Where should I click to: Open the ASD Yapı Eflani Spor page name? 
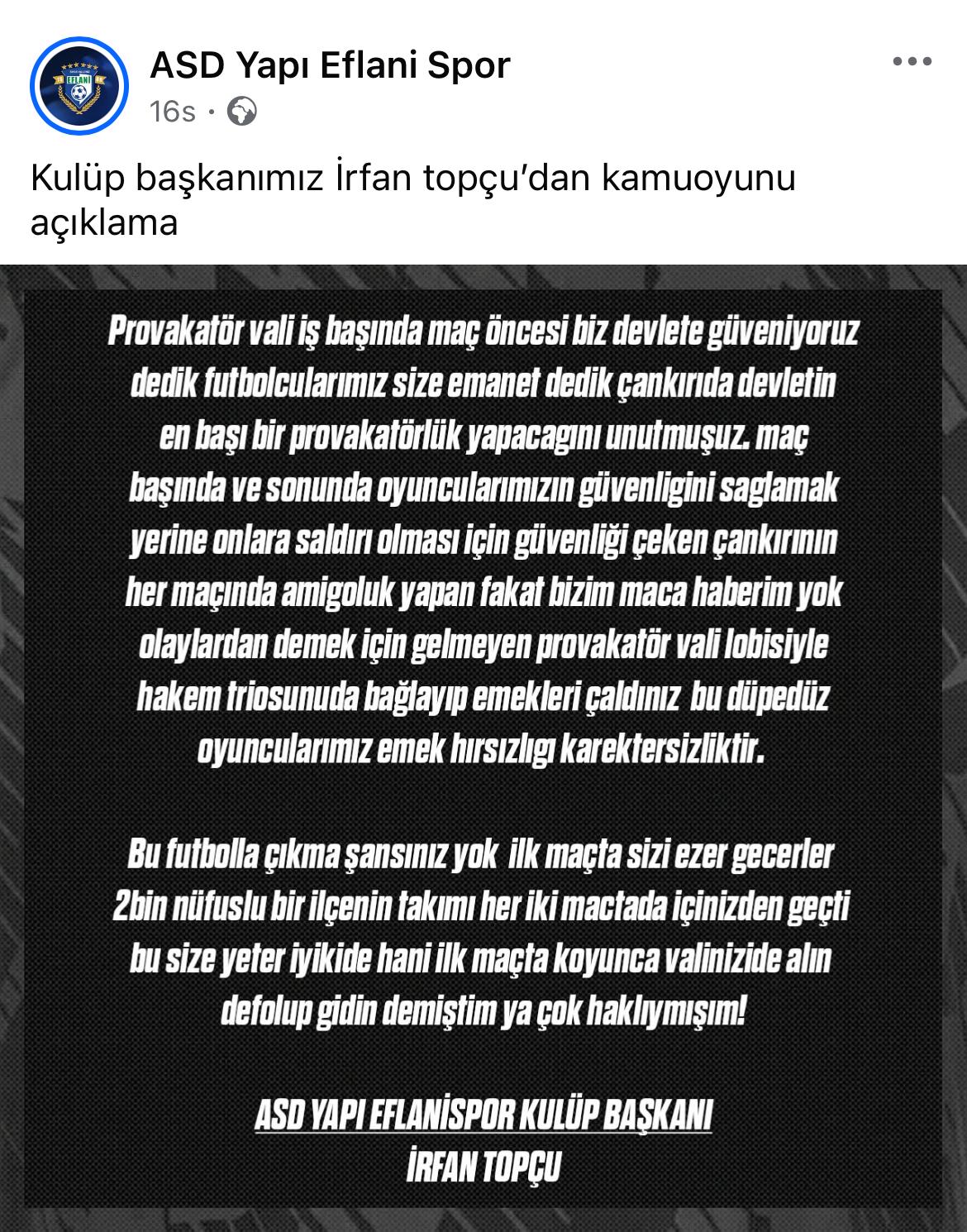(330, 65)
